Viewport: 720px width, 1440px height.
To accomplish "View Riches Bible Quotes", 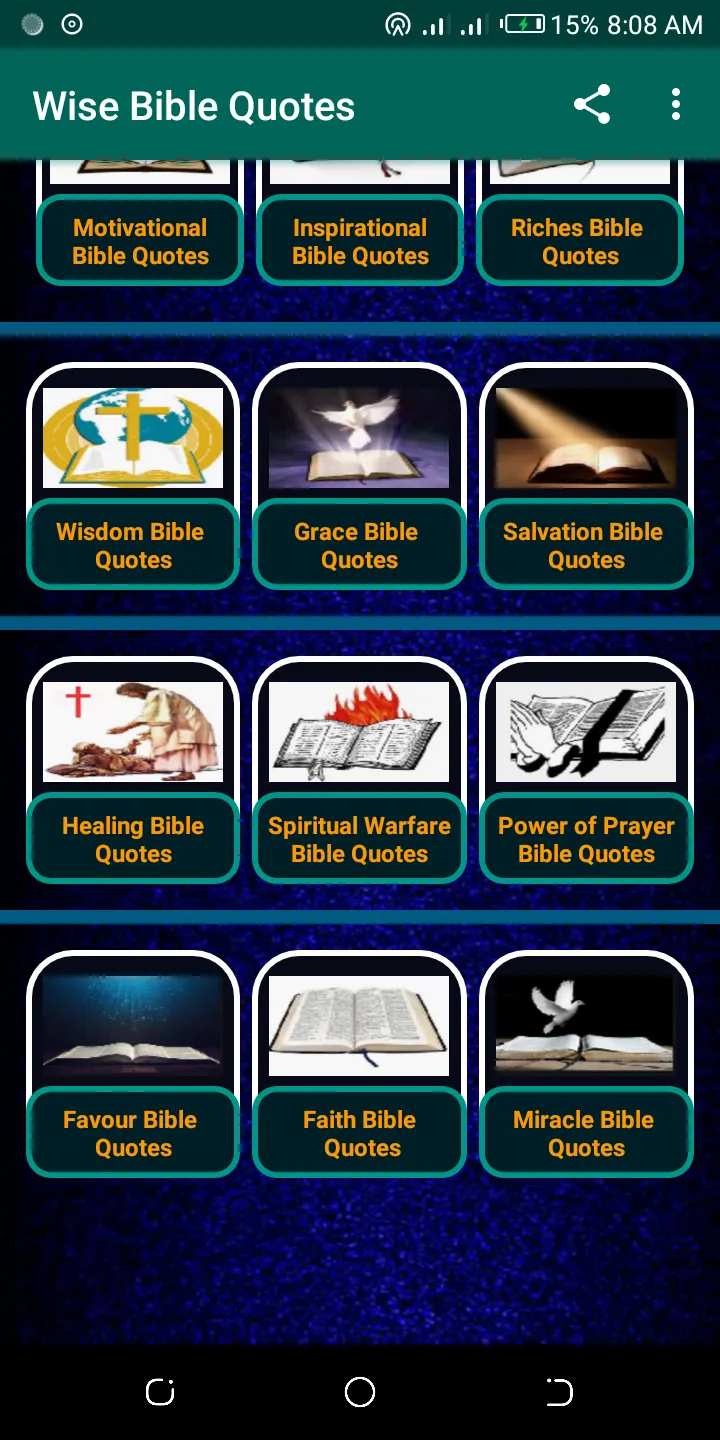I will click(580, 241).
